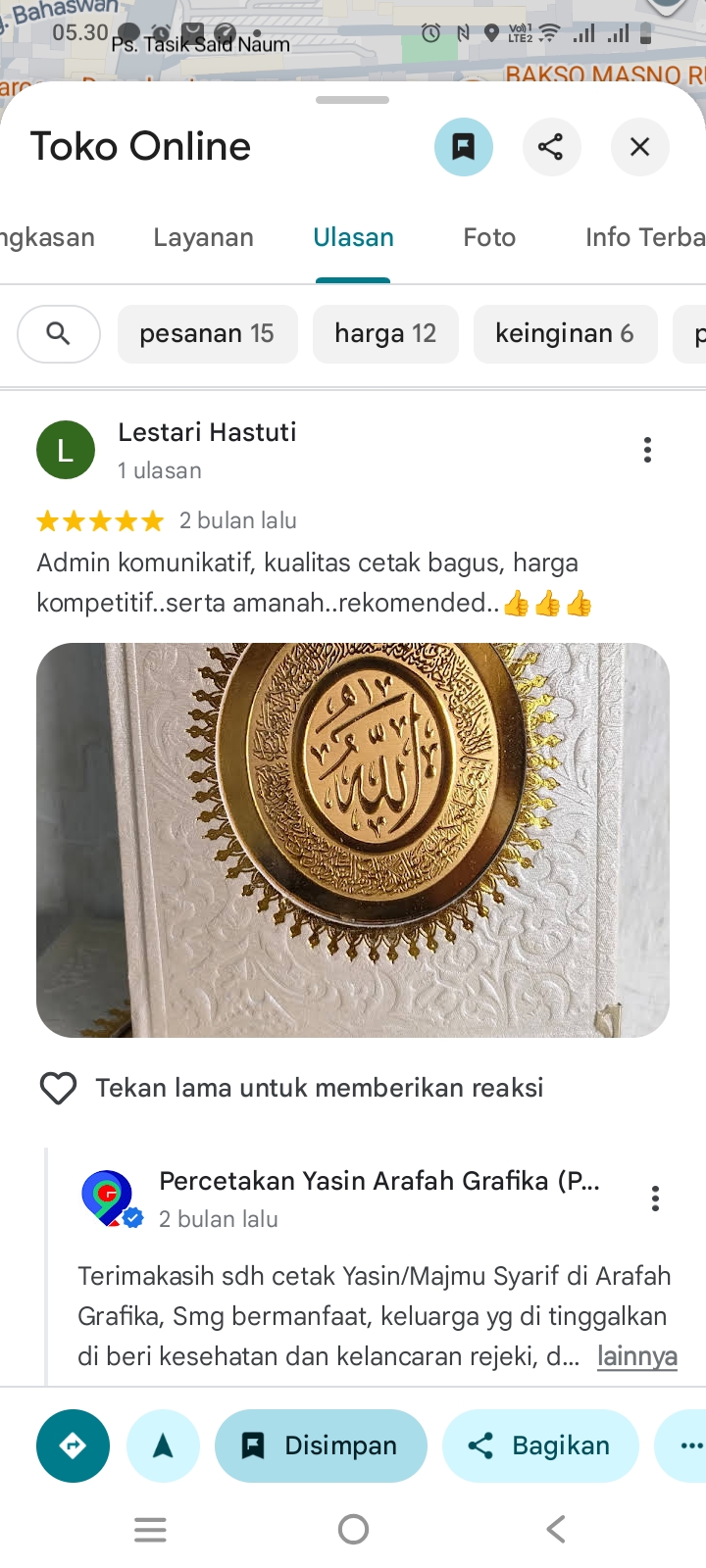The width and height of the screenshot is (706, 1568).
Task: Search within the reviews
Action: (x=59, y=334)
